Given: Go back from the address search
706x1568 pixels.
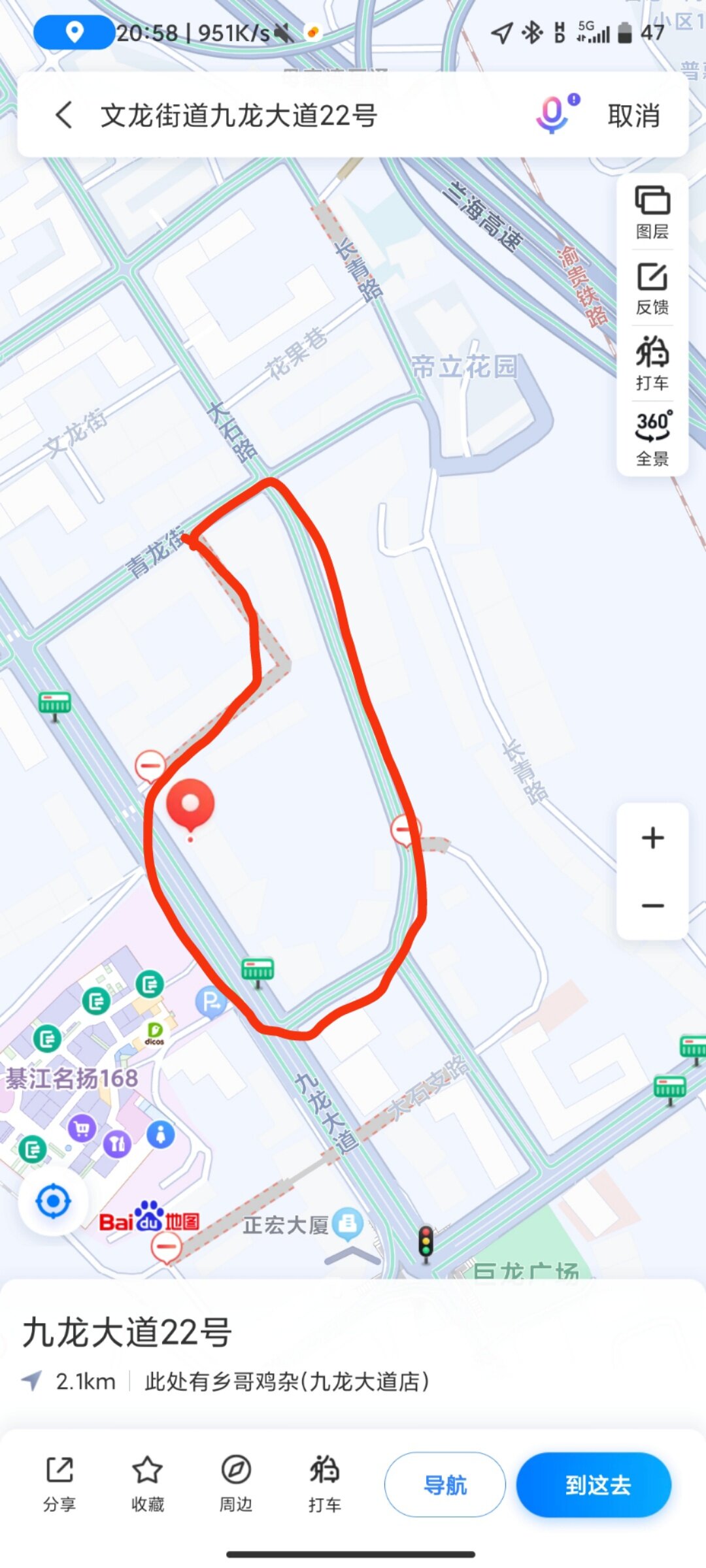Looking at the screenshot, I should coord(64,116).
